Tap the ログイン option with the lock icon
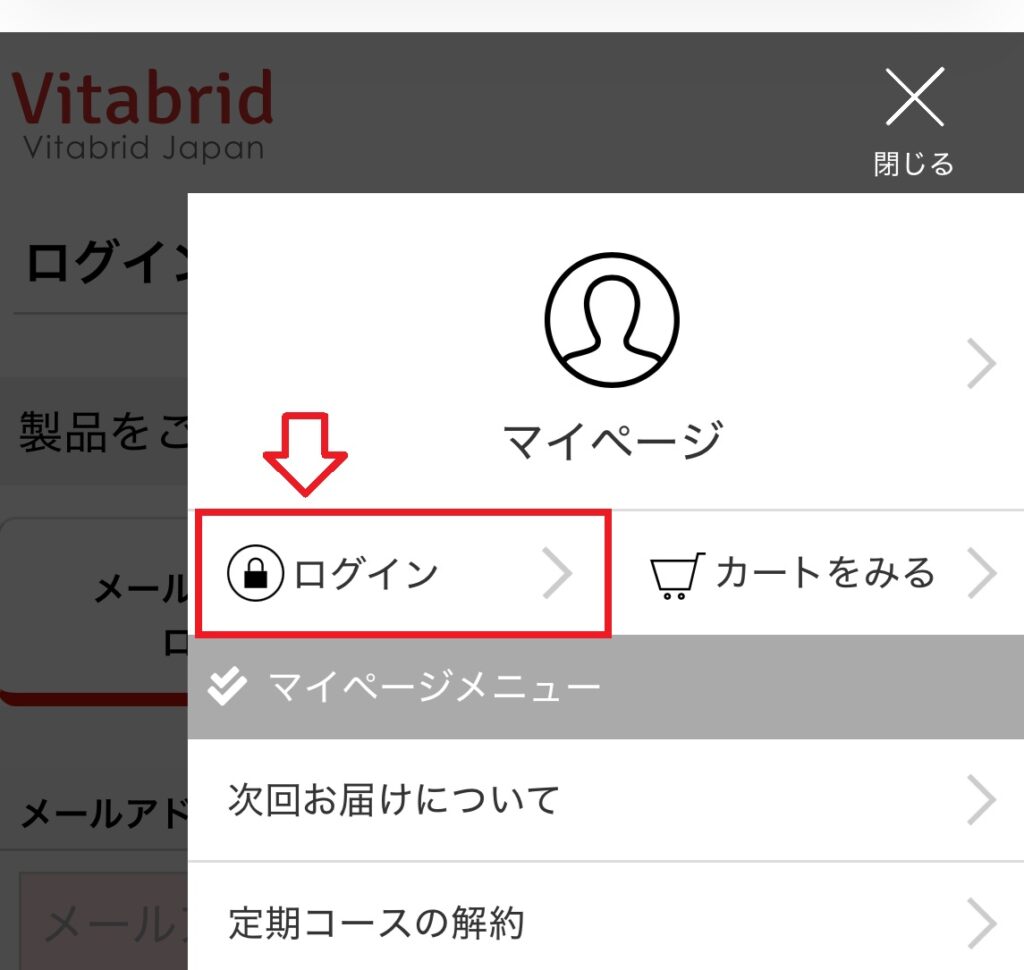Viewport: 1024px width, 970px height. (400, 574)
